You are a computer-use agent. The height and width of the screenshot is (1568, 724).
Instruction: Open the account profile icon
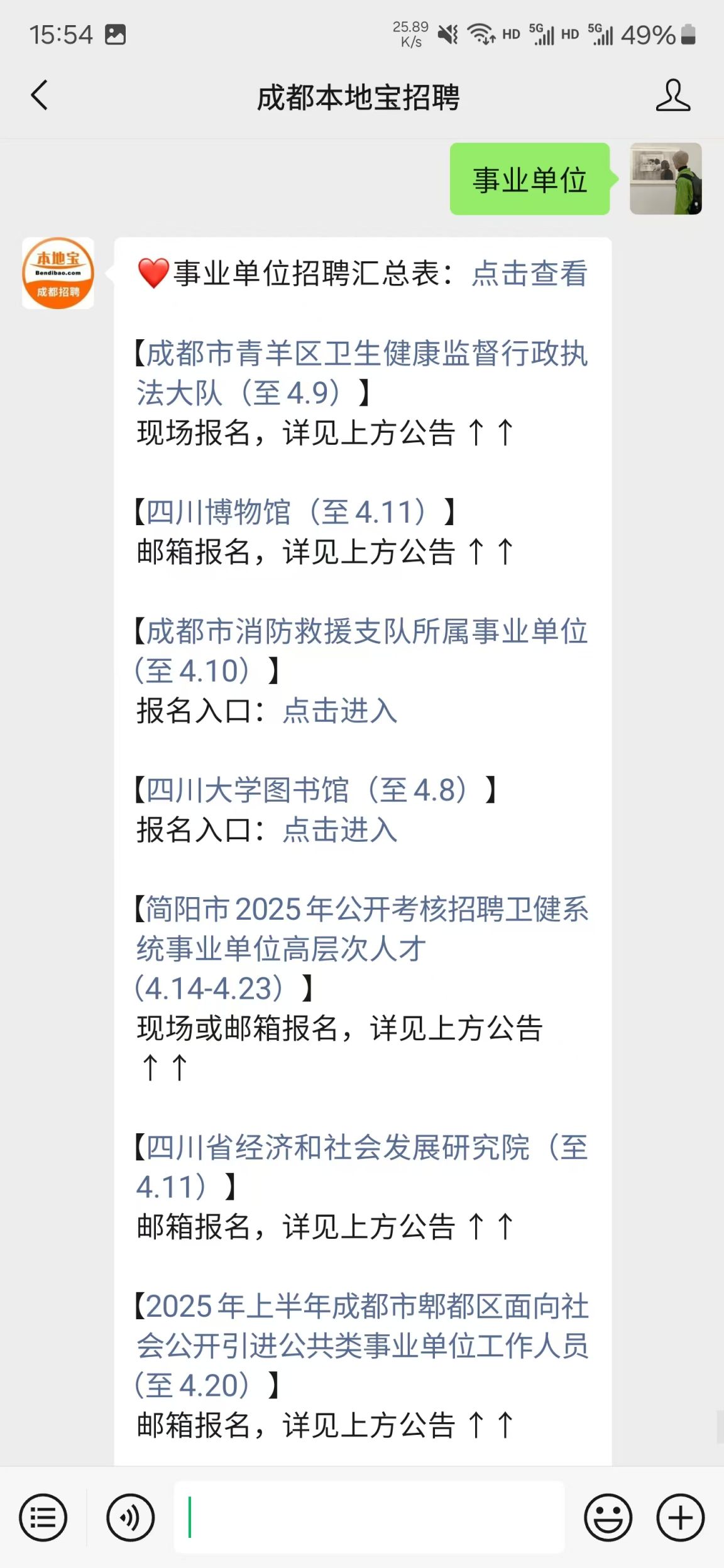click(x=672, y=96)
